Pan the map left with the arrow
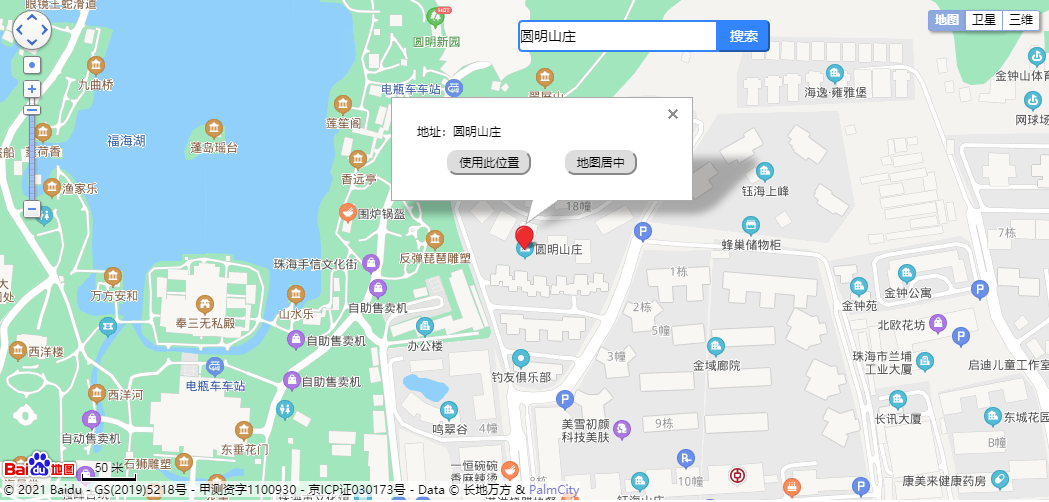1049x502 pixels. tap(18, 30)
